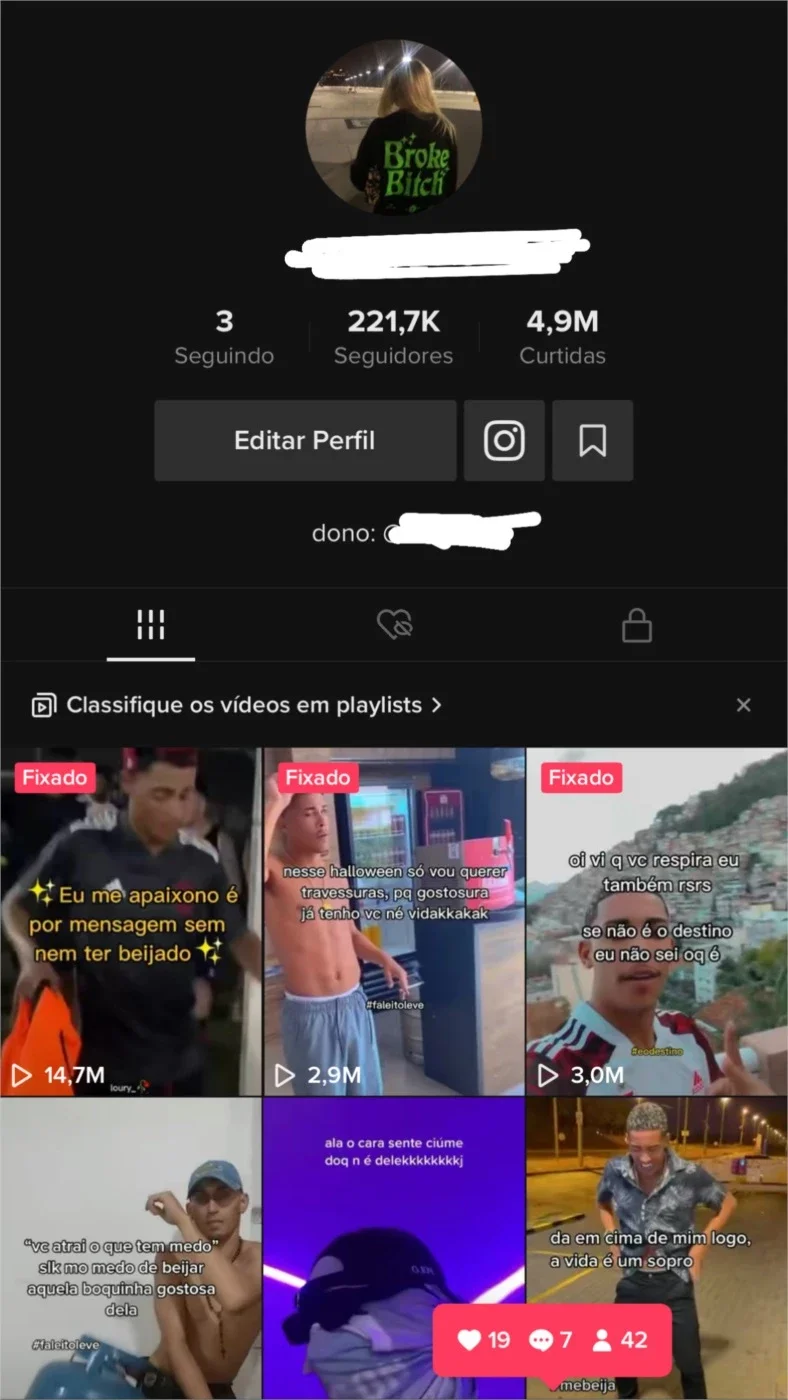Open the linked Instagram icon
The image size is (788, 1400).
click(504, 441)
